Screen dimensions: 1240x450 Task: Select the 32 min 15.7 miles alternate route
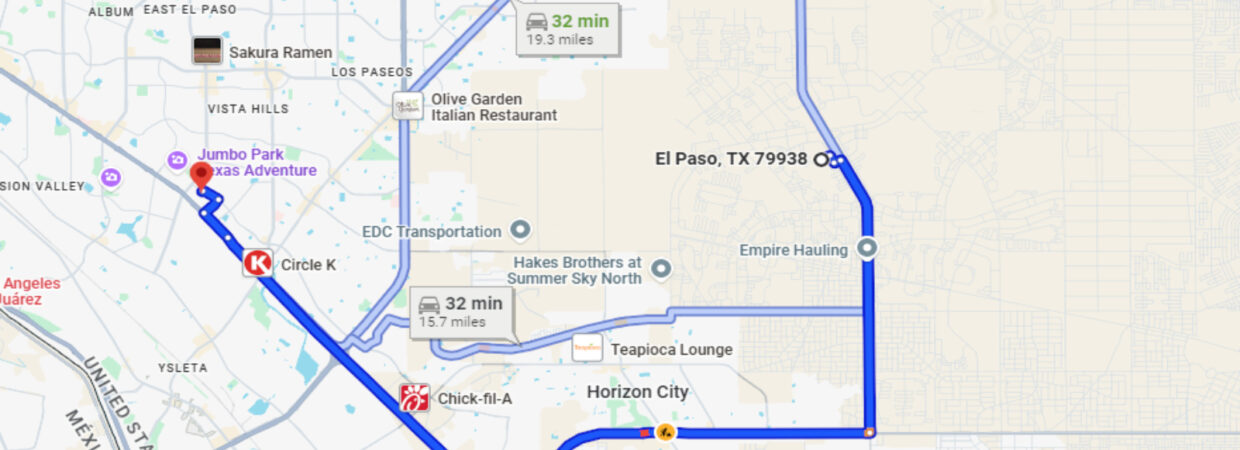[x=461, y=311]
